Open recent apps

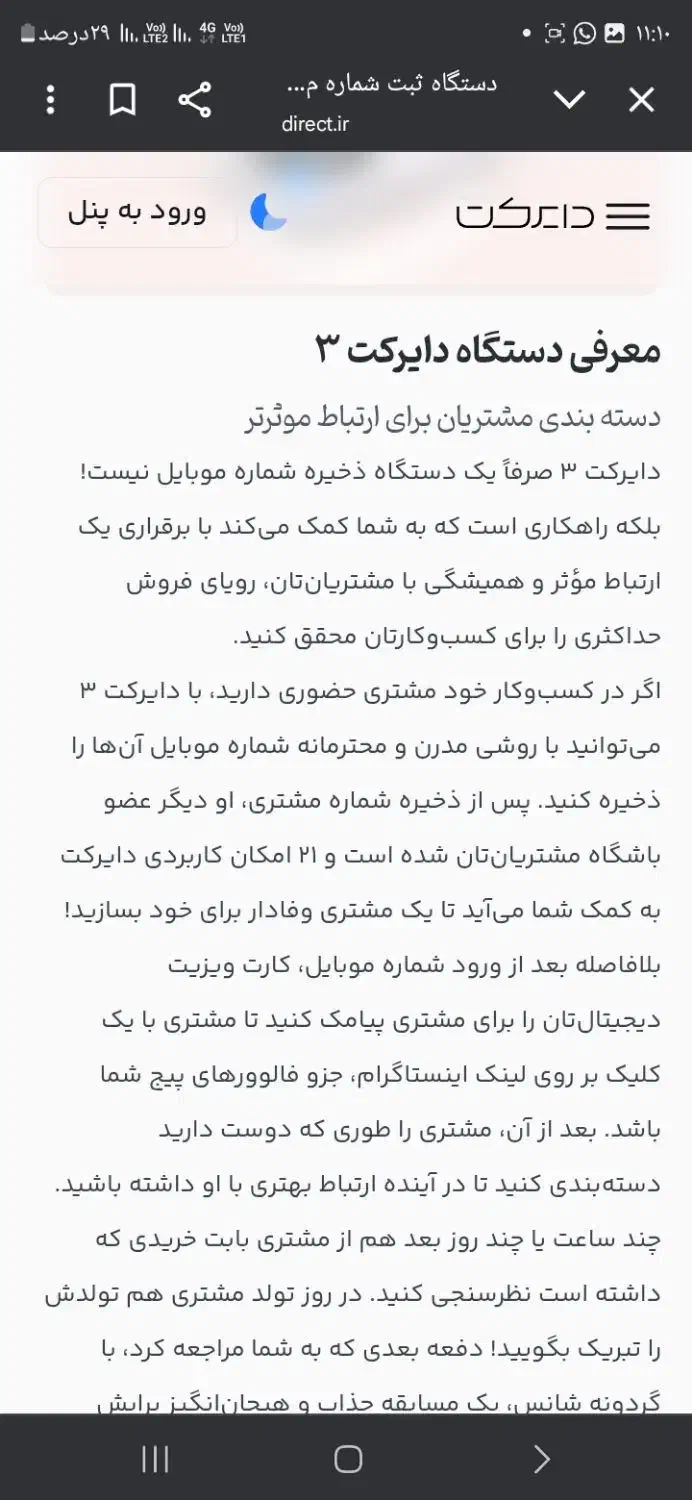[x=155, y=1459]
